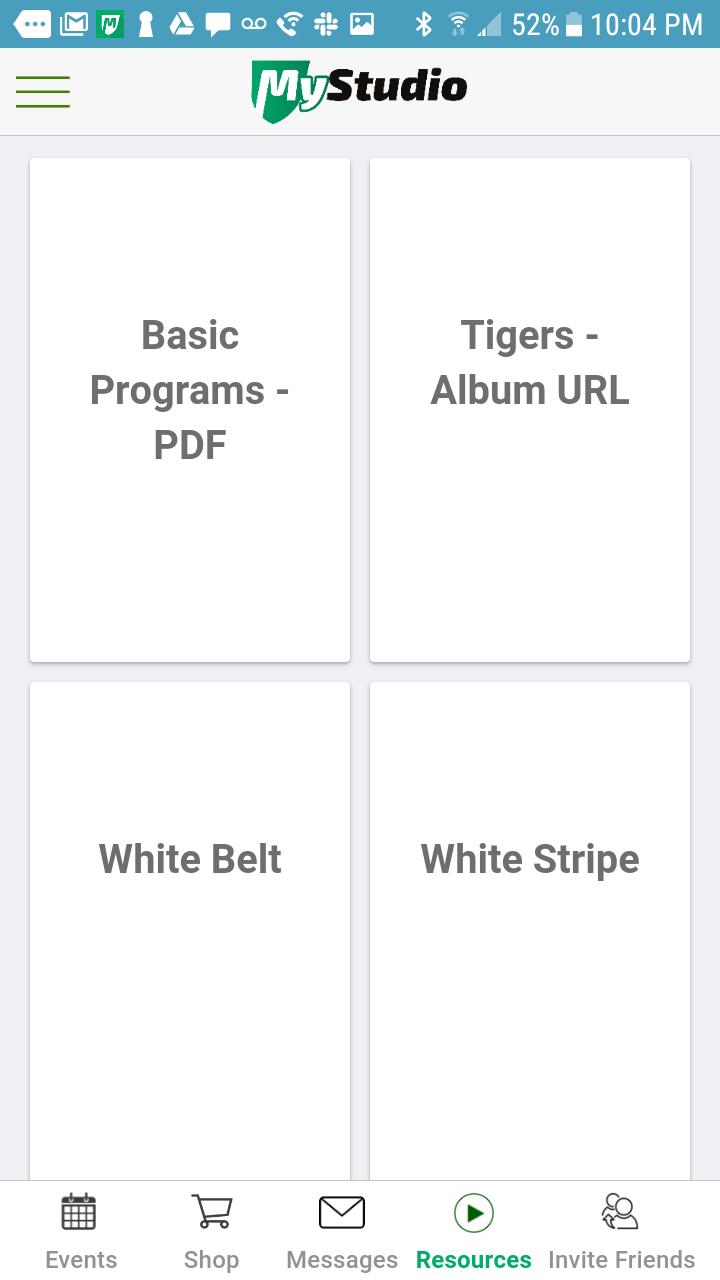The height and width of the screenshot is (1280, 720).
Task: Switch to the Events tab
Action: point(81,1231)
